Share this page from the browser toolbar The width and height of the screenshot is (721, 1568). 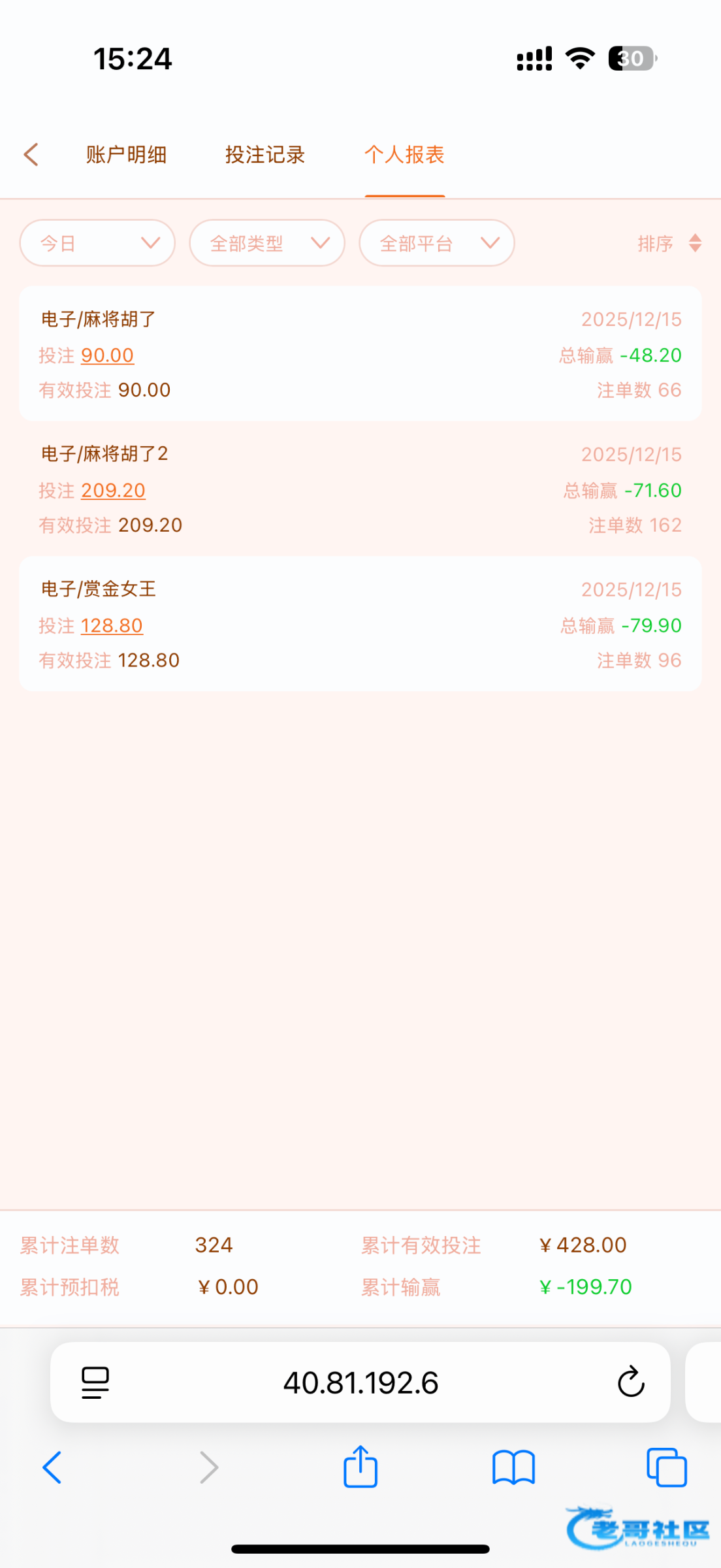click(x=360, y=1467)
